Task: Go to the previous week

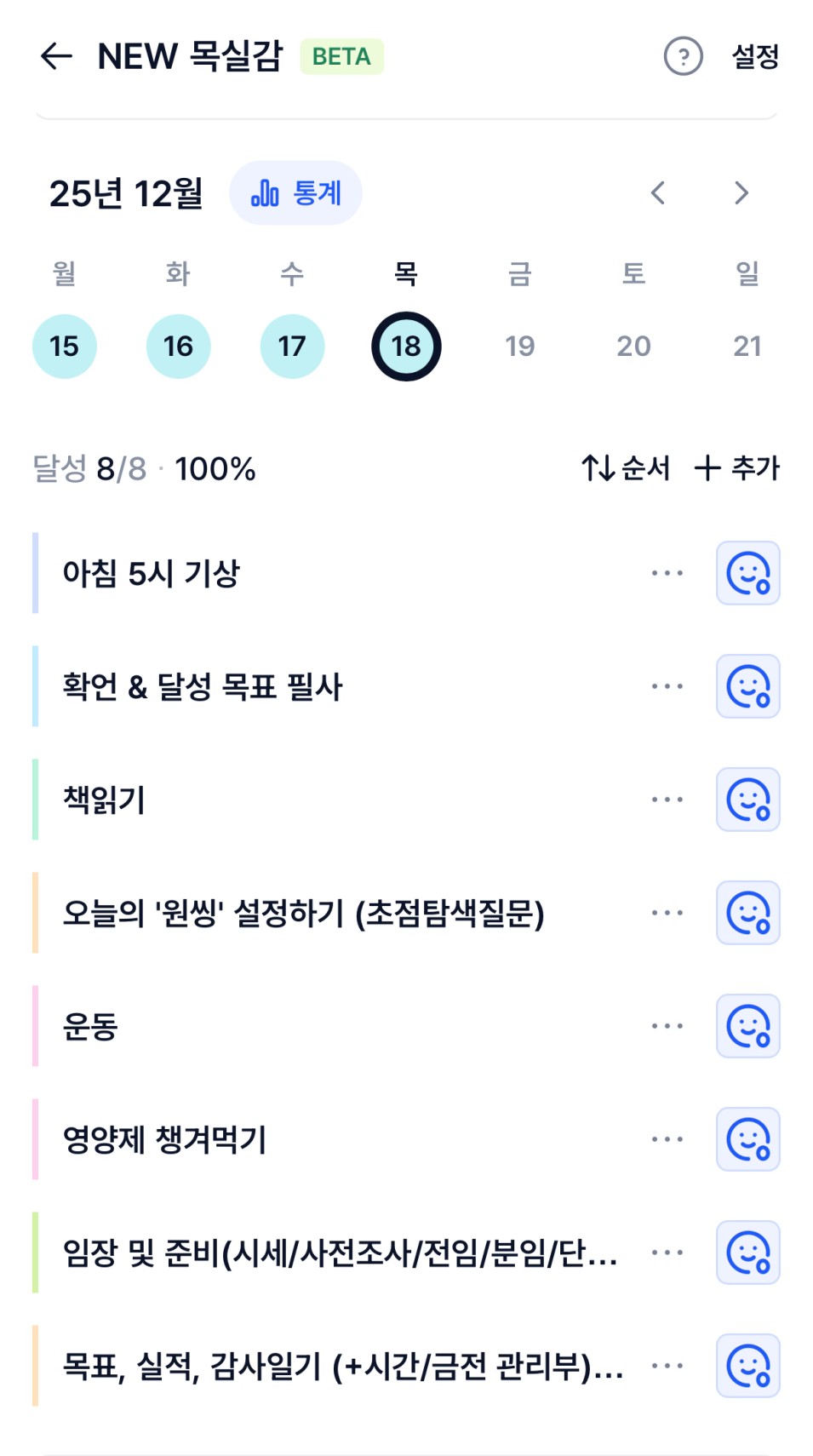Action: click(x=657, y=193)
